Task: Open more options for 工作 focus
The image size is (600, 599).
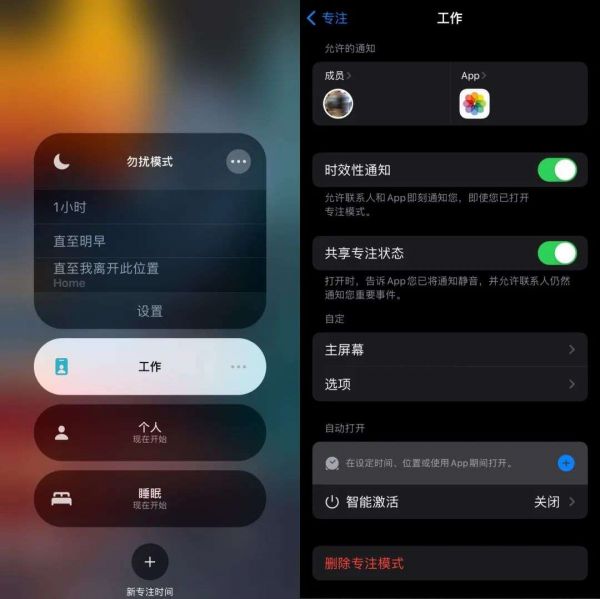Action: pos(238,367)
